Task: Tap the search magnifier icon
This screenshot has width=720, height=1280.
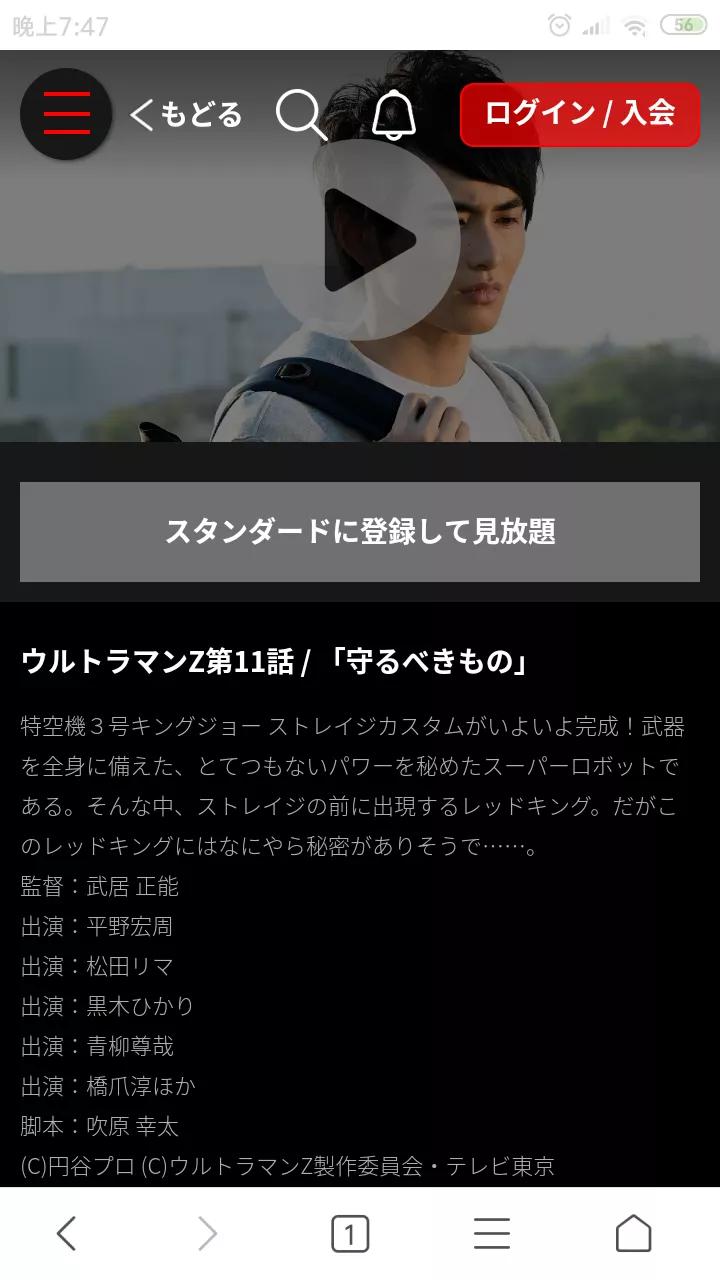Action: point(298,114)
